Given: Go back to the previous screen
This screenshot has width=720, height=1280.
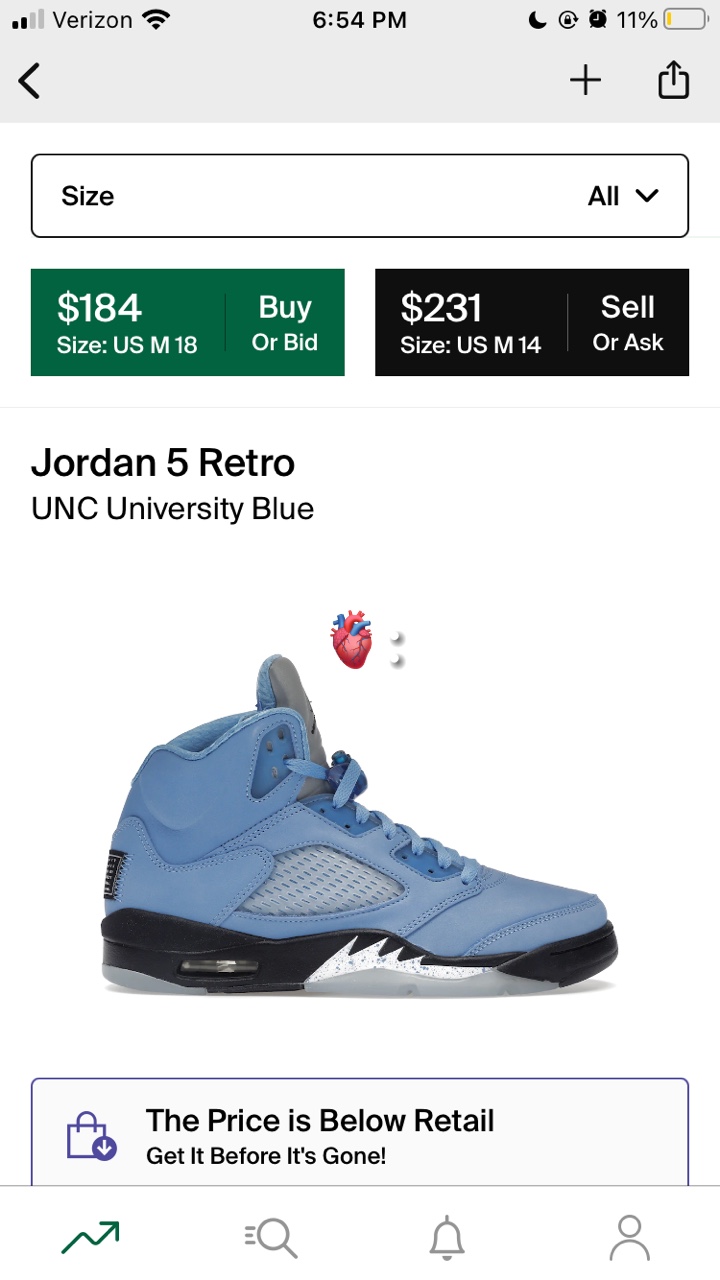Looking at the screenshot, I should (x=30, y=81).
